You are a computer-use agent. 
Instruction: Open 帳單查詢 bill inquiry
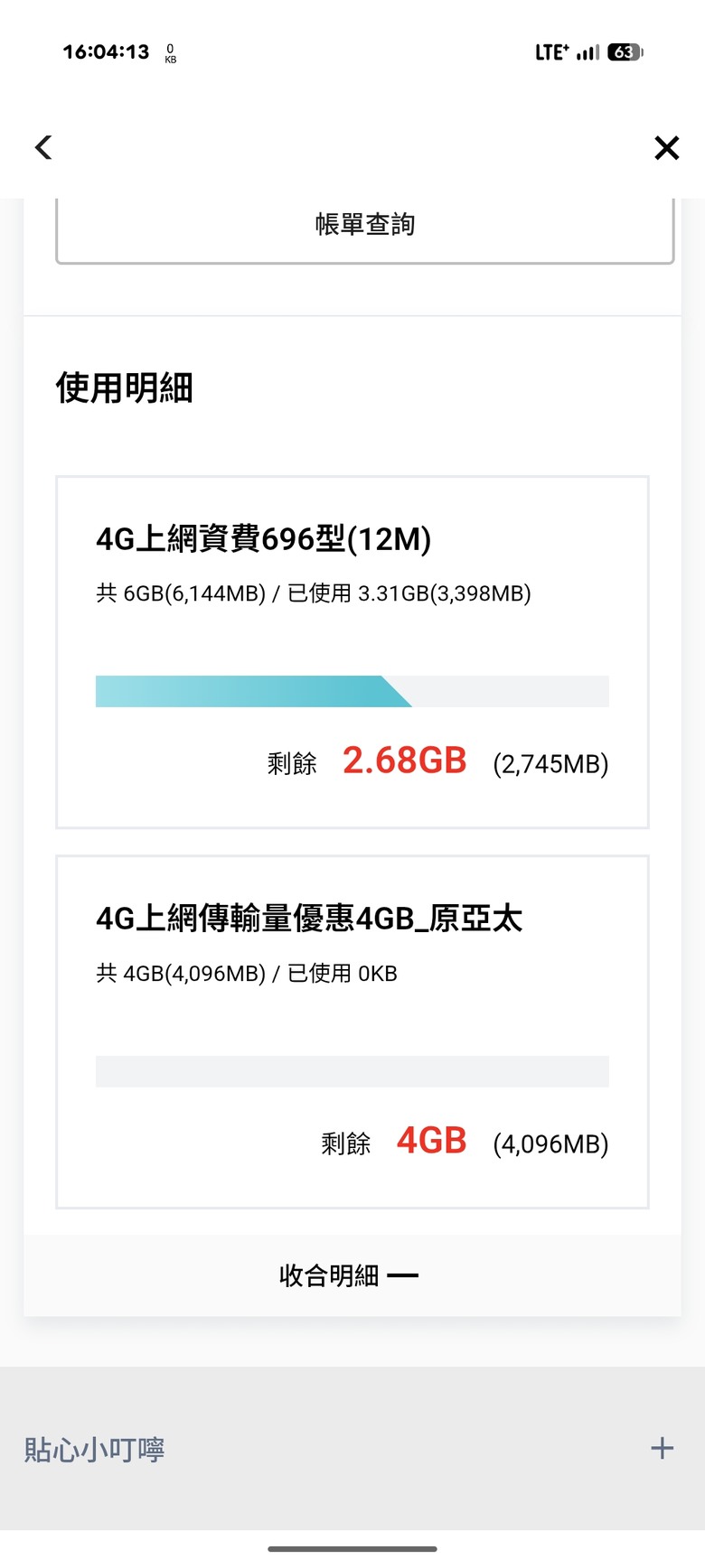pyautogui.click(x=365, y=226)
